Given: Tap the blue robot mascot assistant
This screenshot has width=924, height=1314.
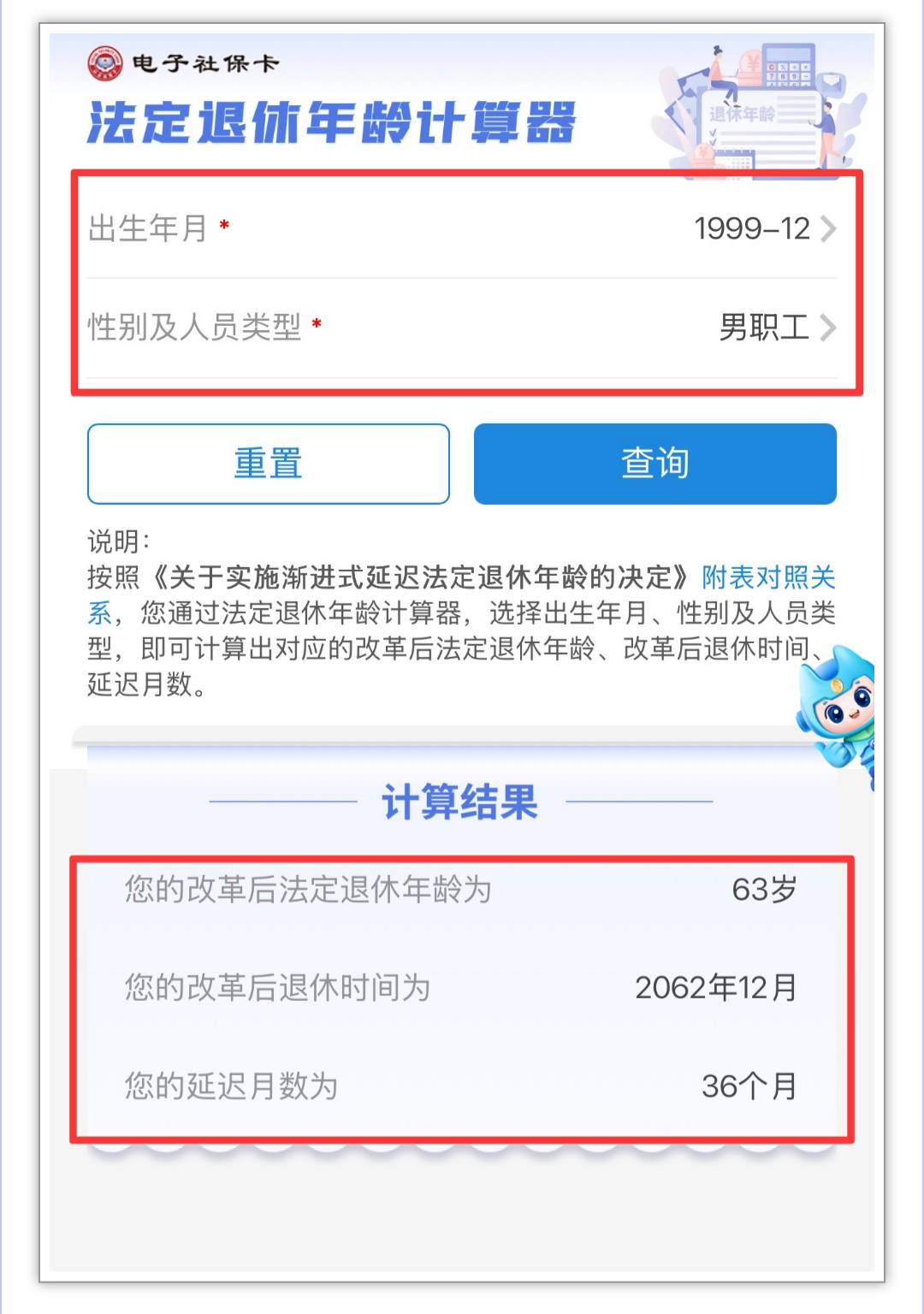Looking at the screenshot, I should pos(838,710).
